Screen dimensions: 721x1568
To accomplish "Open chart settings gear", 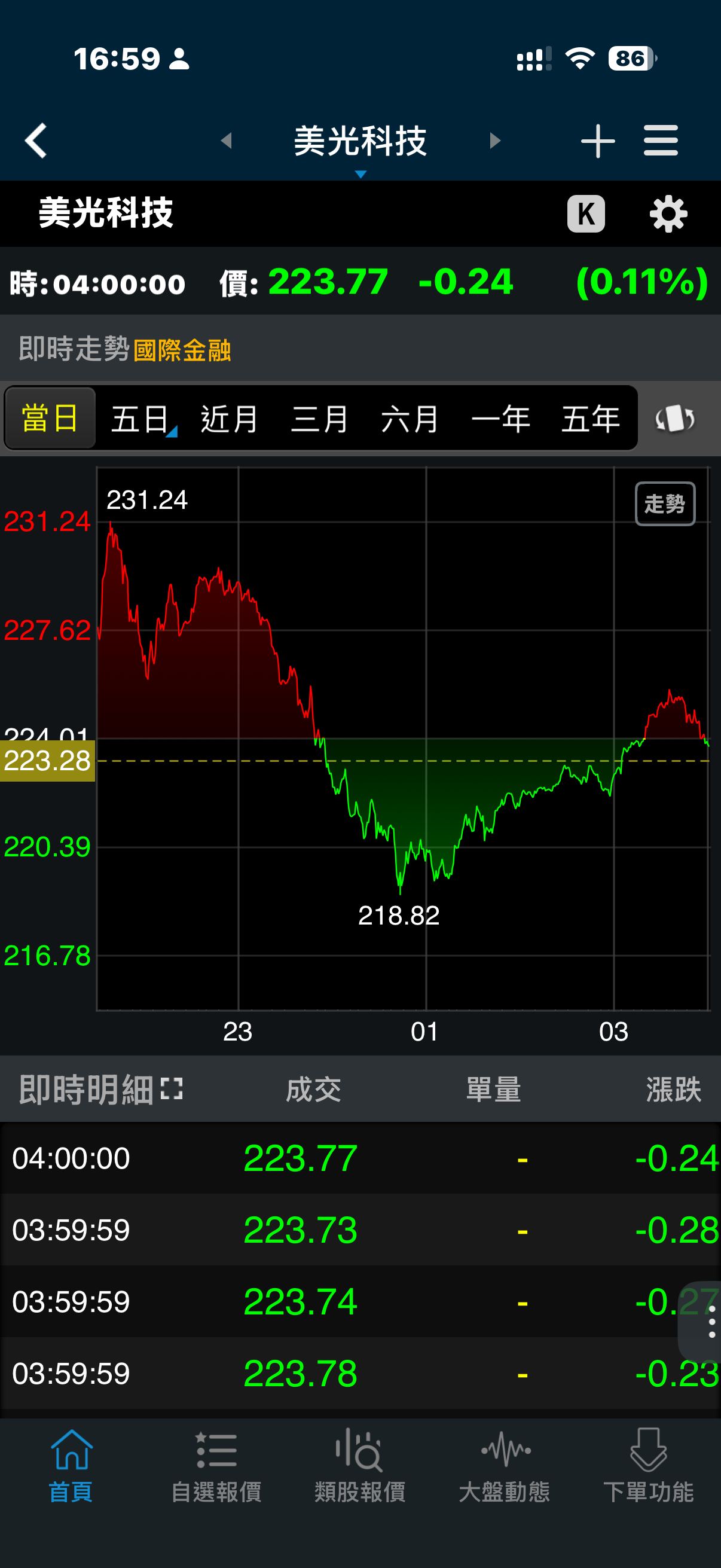I will [x=668, y=213].
